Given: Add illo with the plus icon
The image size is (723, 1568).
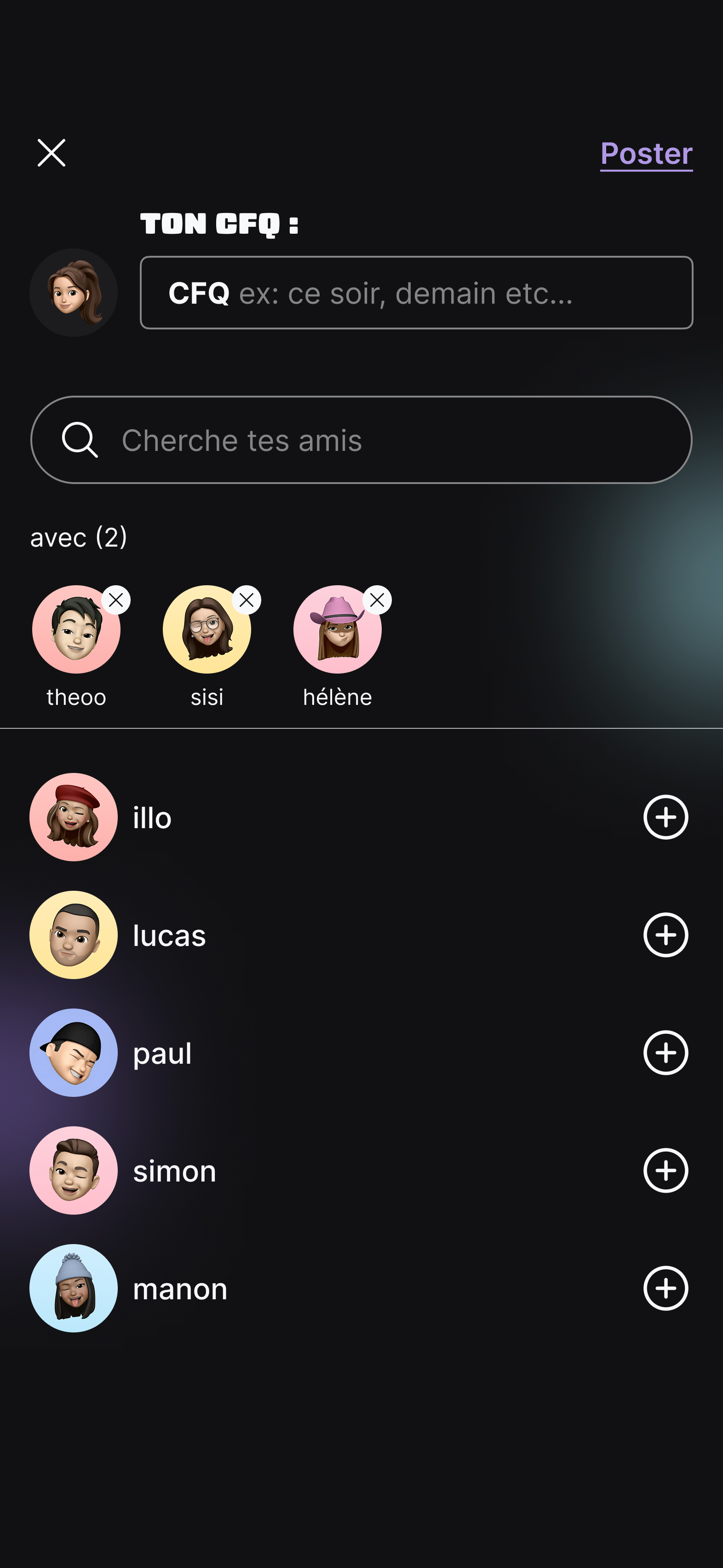Looking at the screenshot, I should tap(665, 818).
